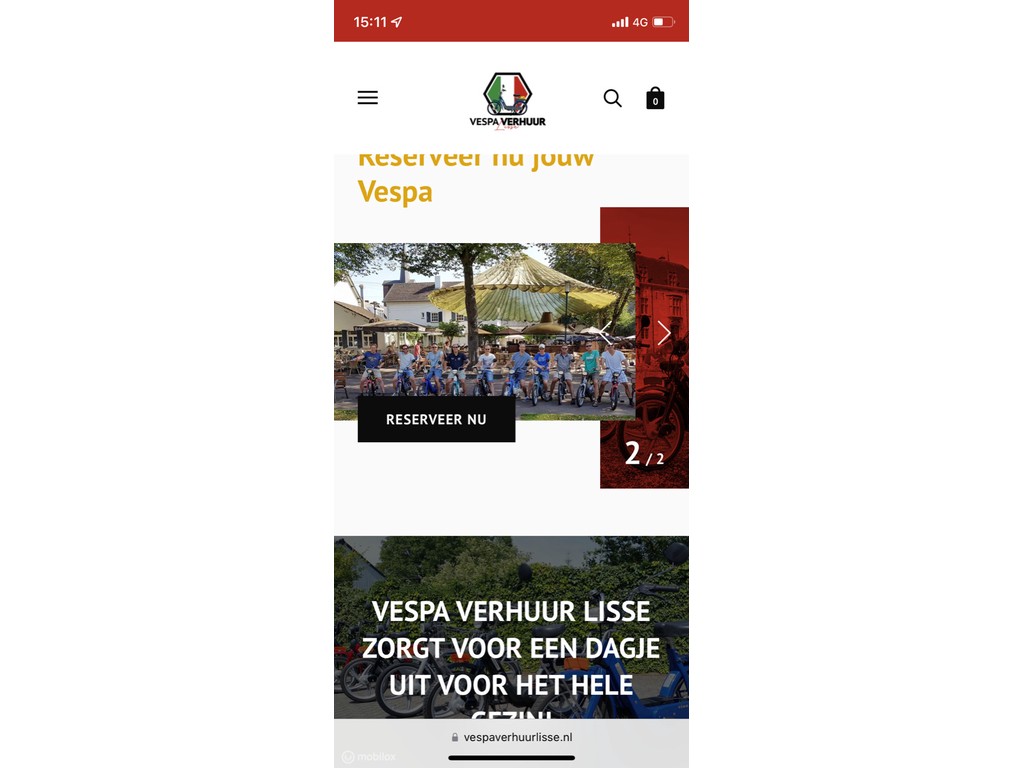Open the search icon
Viewport: 1024px width, 768px height.
(x=612, y=98)
